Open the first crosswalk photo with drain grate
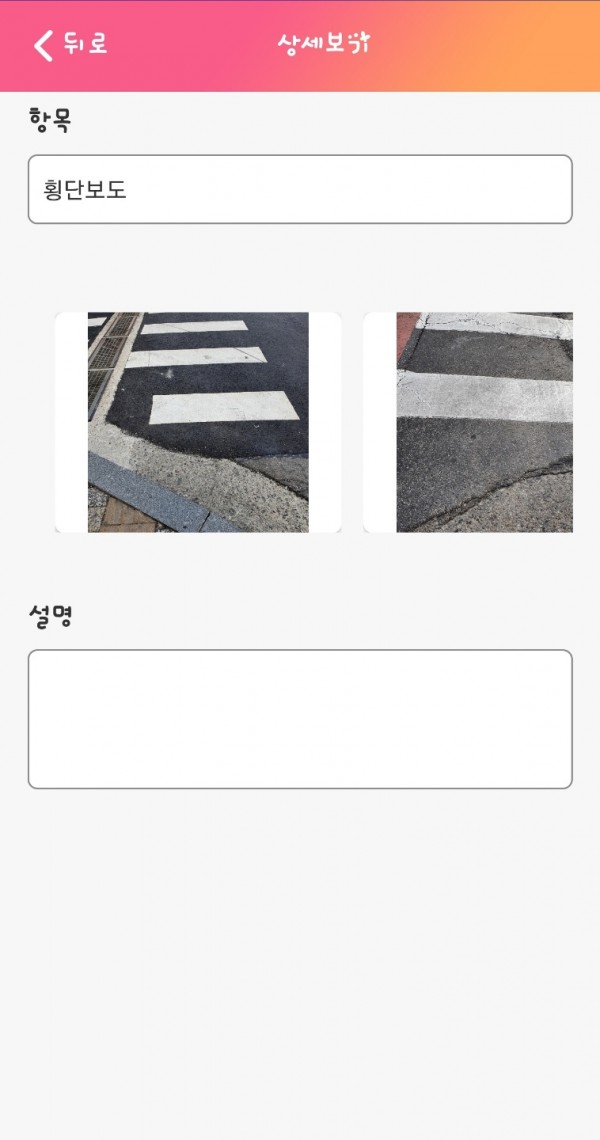 pyautogui.click(x=198, y=422)
